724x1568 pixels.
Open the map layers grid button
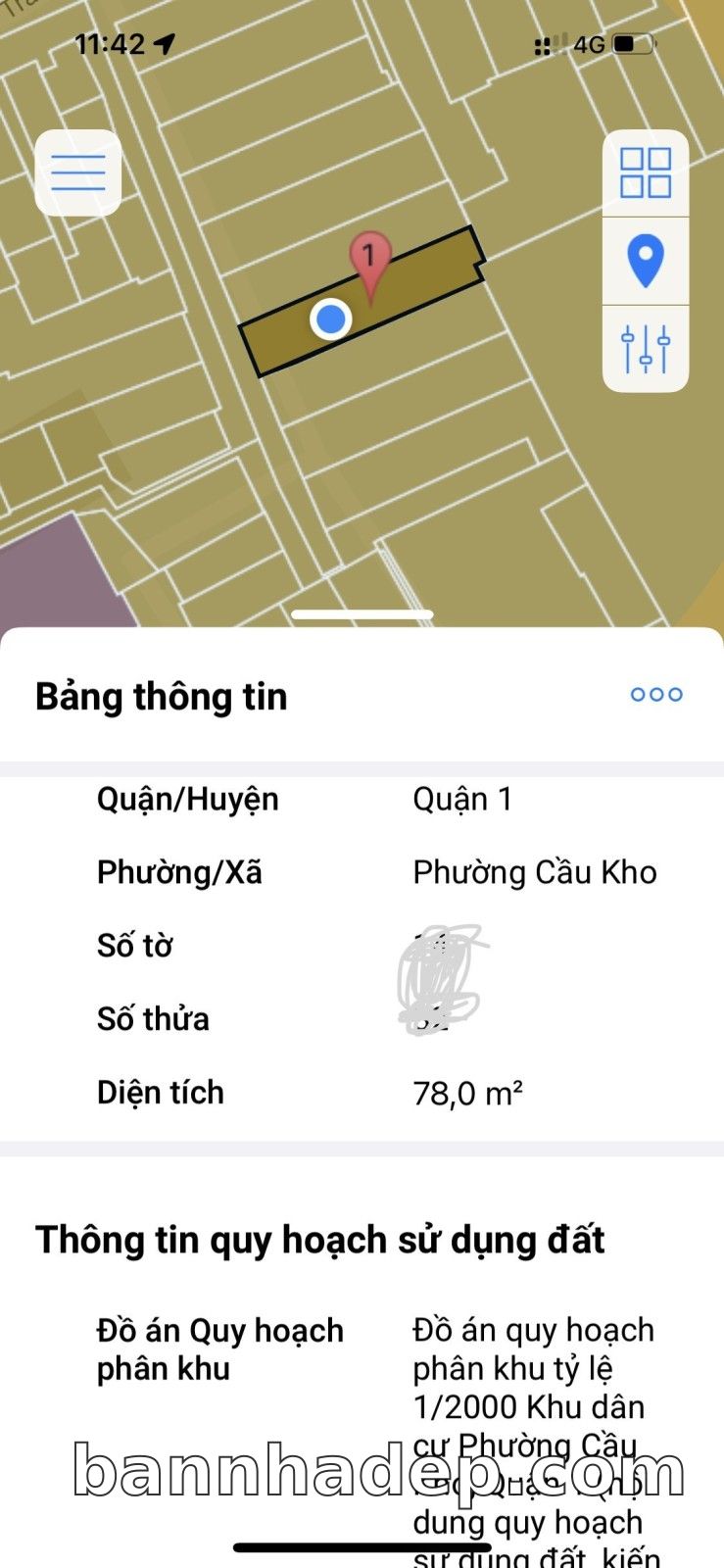pos(646,173)
